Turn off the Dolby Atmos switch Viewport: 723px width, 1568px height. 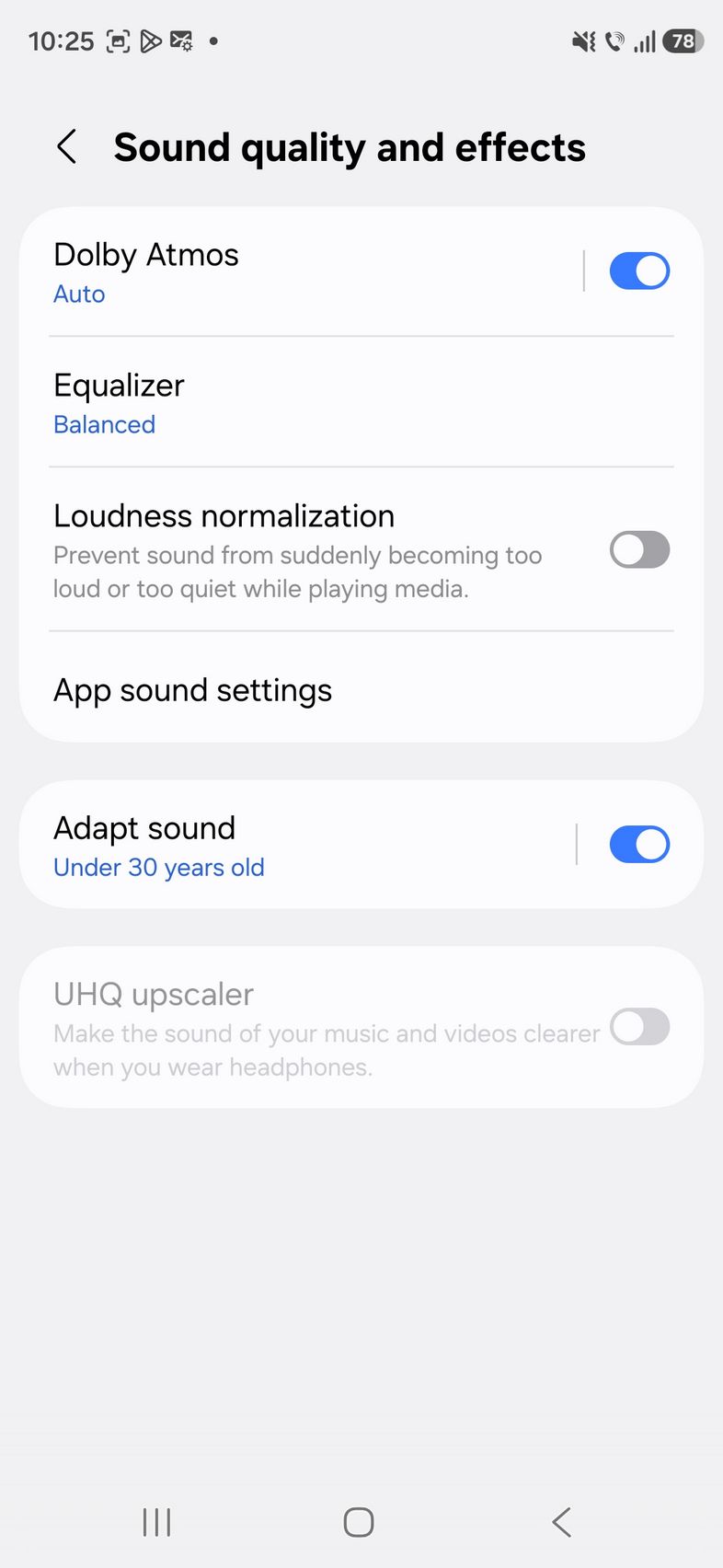coord(639,271)
